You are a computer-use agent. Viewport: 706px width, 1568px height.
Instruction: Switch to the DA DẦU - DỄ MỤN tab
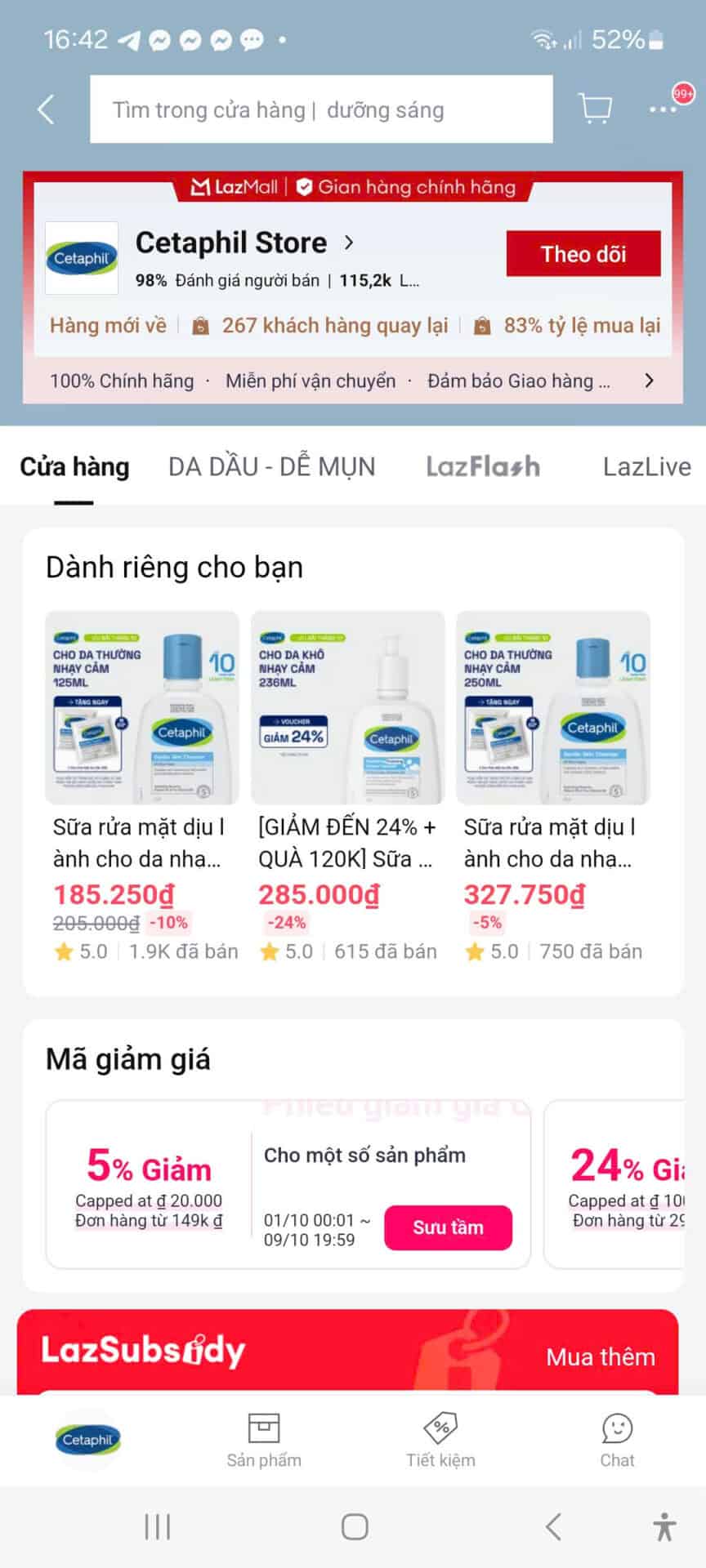coord(270,466)
